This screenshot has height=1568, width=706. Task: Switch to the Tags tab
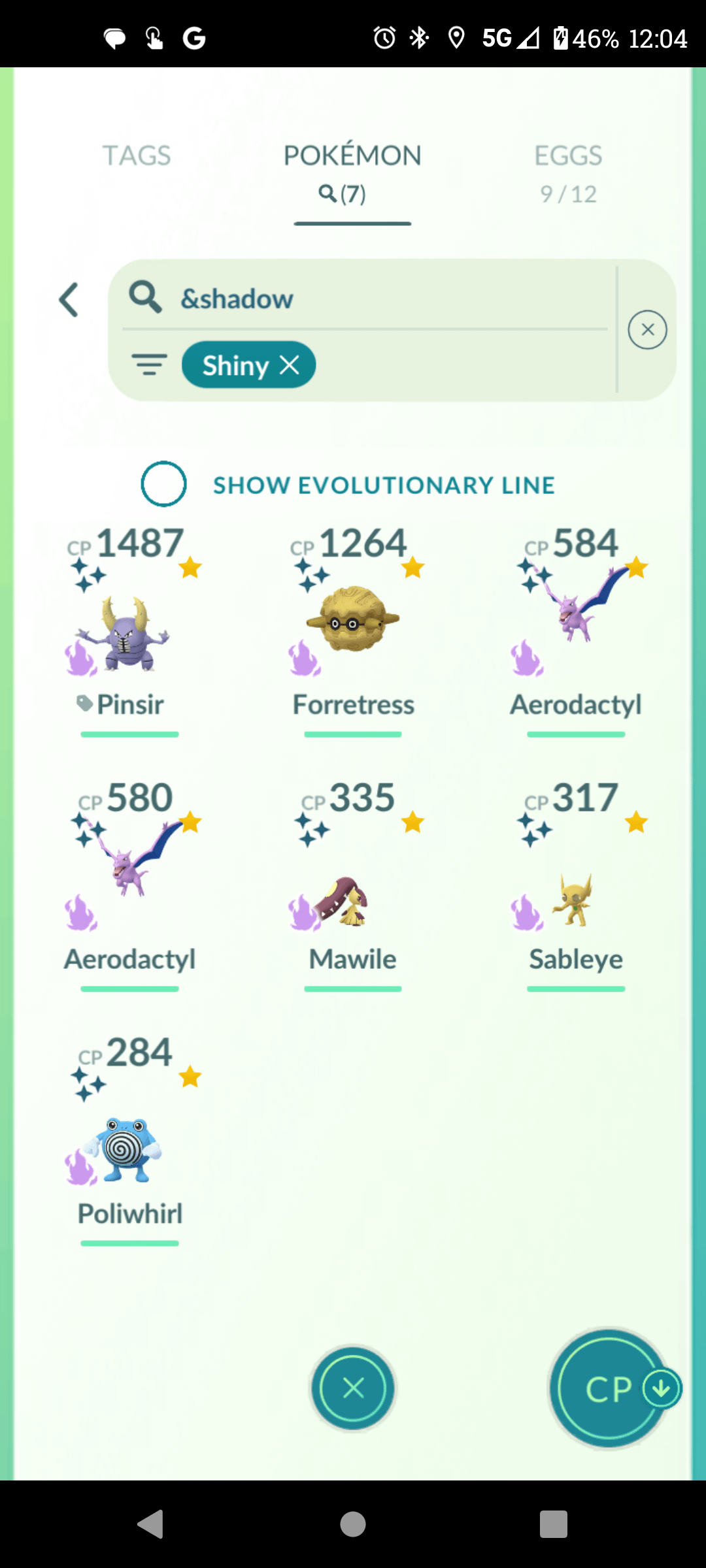point(136,156)
